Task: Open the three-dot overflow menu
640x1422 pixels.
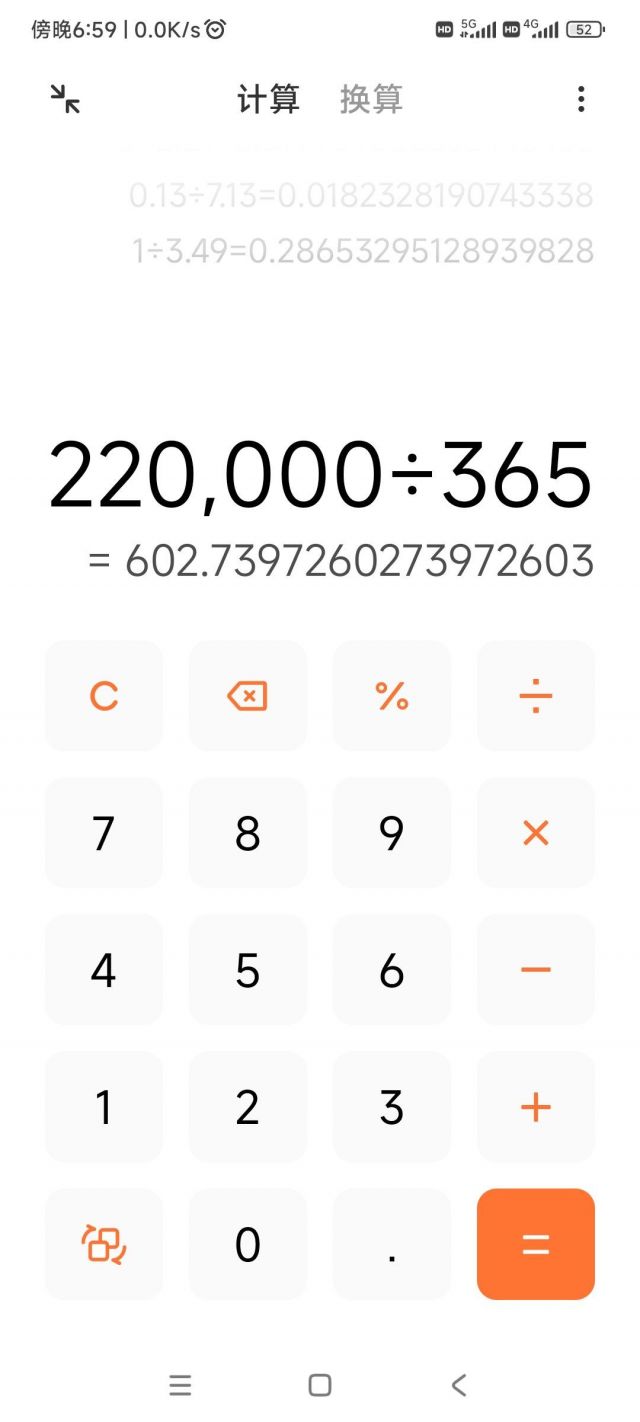Action: [581, 99]
